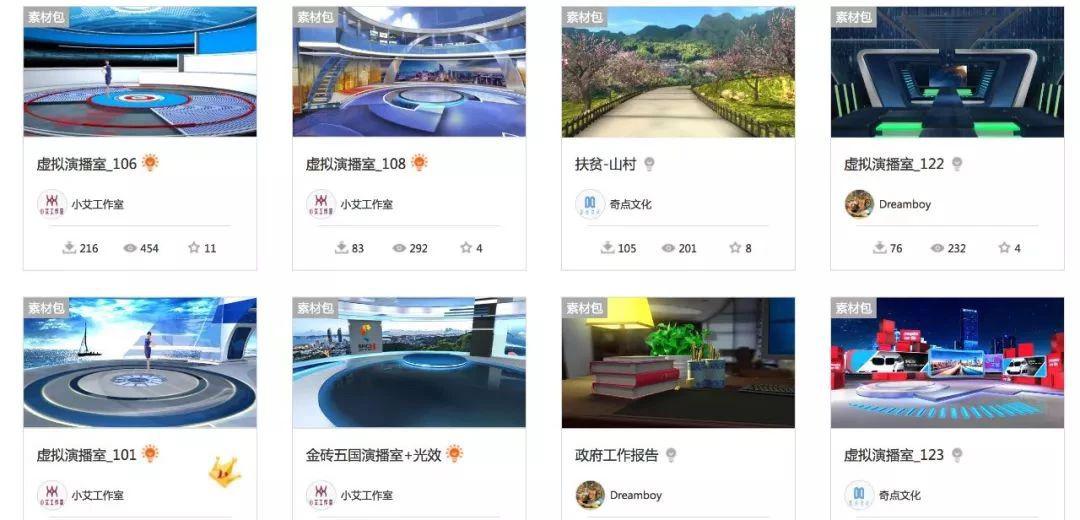This screenshot has height=520, width=1080.
Task: View 奇点文化 author under 扶贫-山村
Action: pos(630,204)
